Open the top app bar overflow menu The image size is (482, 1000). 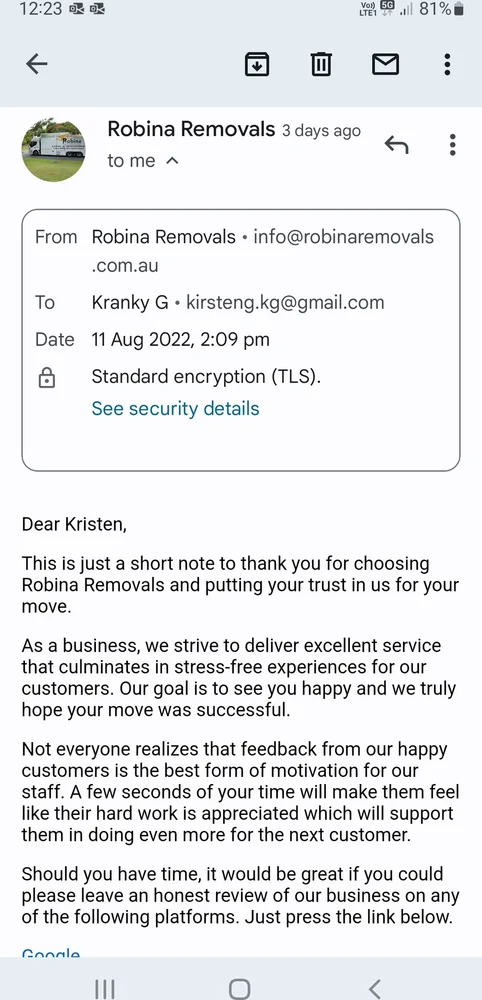pos(448,64)
